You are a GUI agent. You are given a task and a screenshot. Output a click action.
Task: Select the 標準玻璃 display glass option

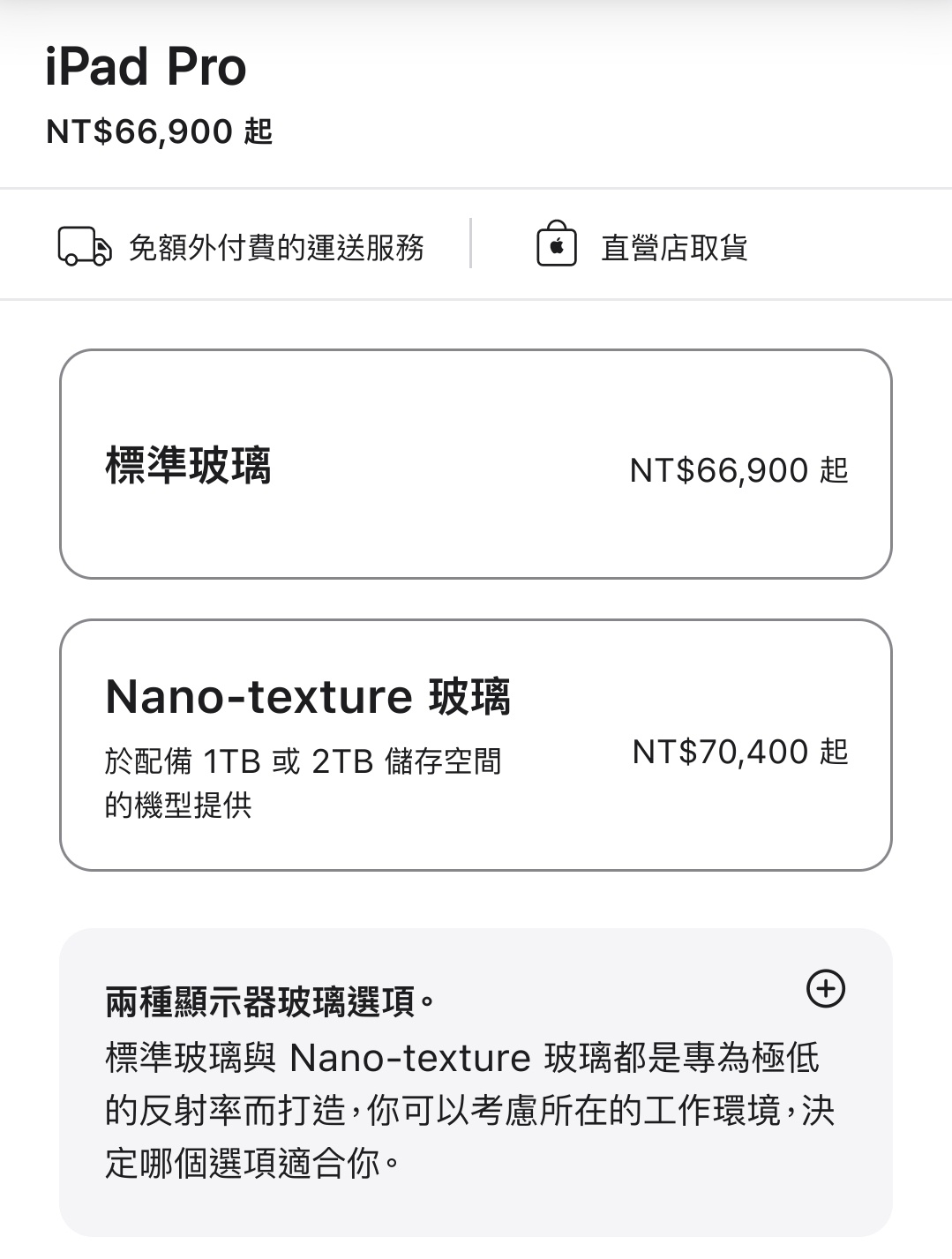476,465
